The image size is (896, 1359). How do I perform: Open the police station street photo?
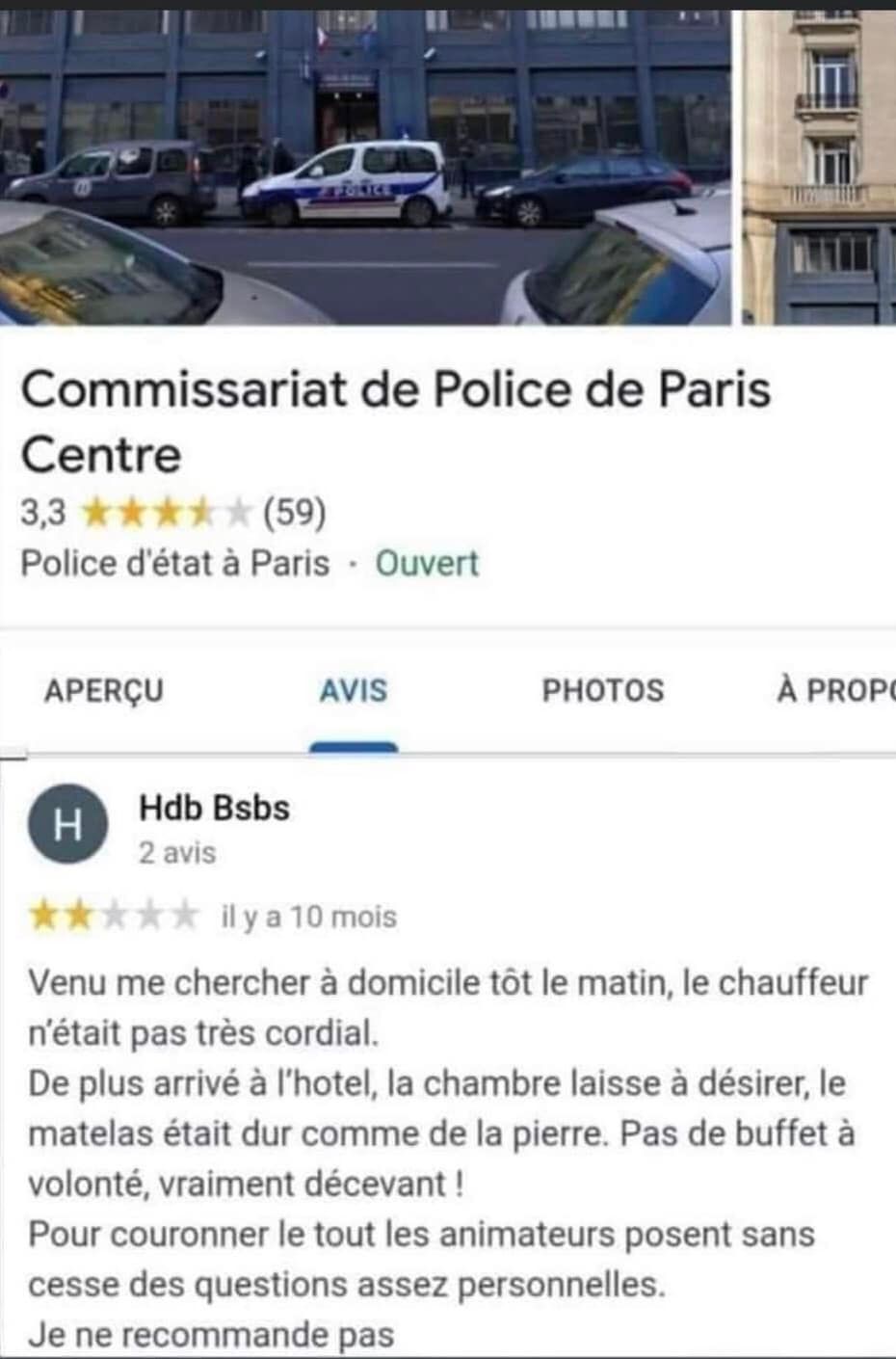(364, 166)
